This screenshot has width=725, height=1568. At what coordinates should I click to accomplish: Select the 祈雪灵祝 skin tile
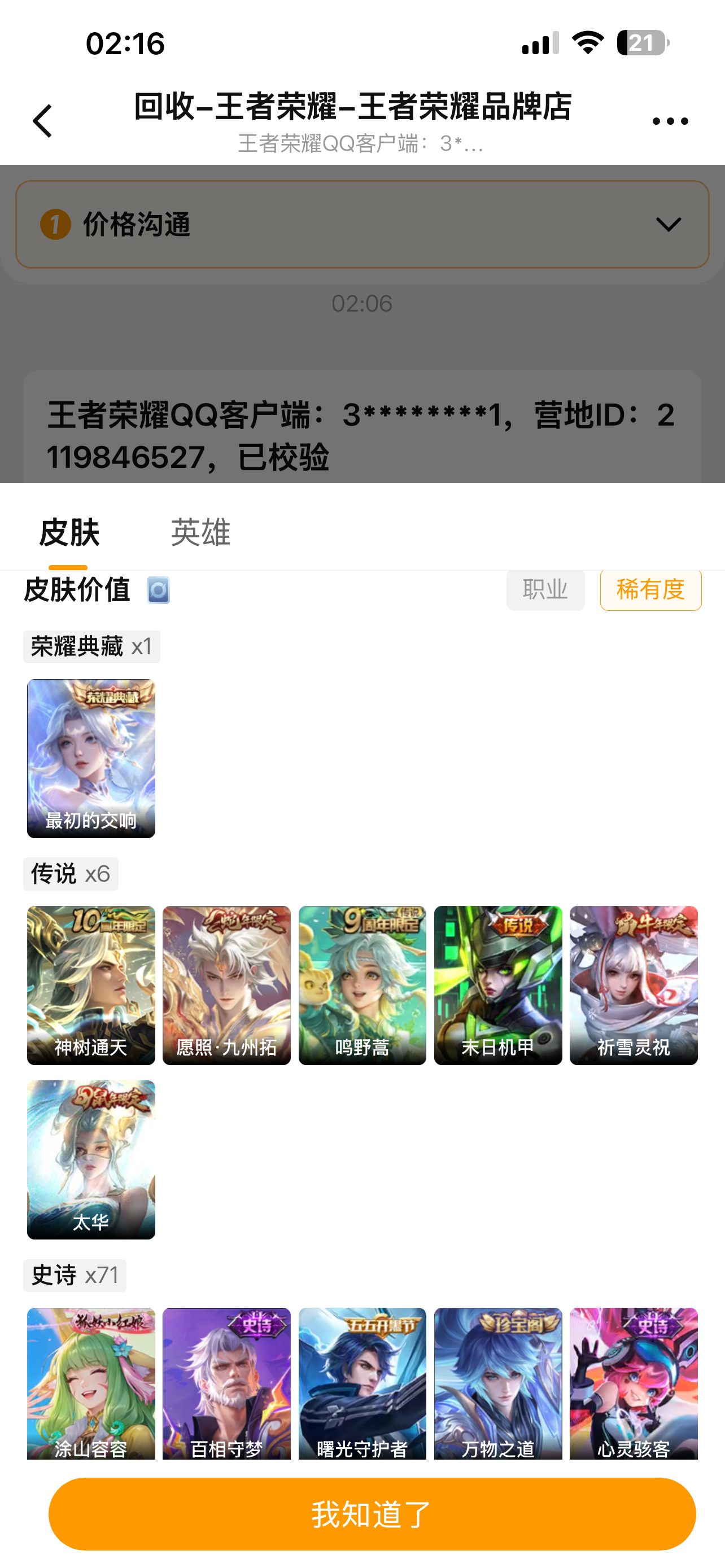633,984
